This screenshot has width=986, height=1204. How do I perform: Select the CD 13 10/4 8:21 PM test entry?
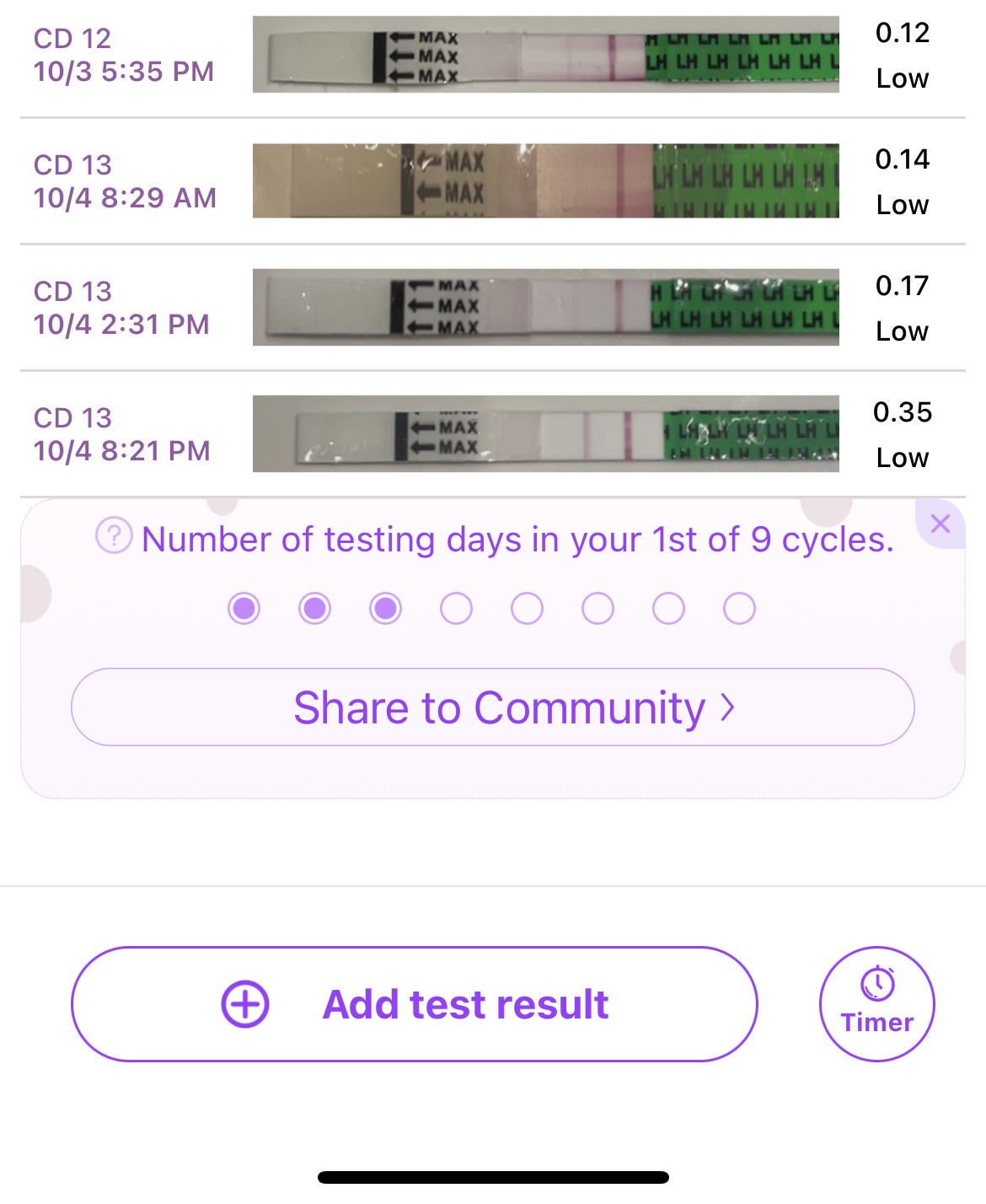point(493,434)
